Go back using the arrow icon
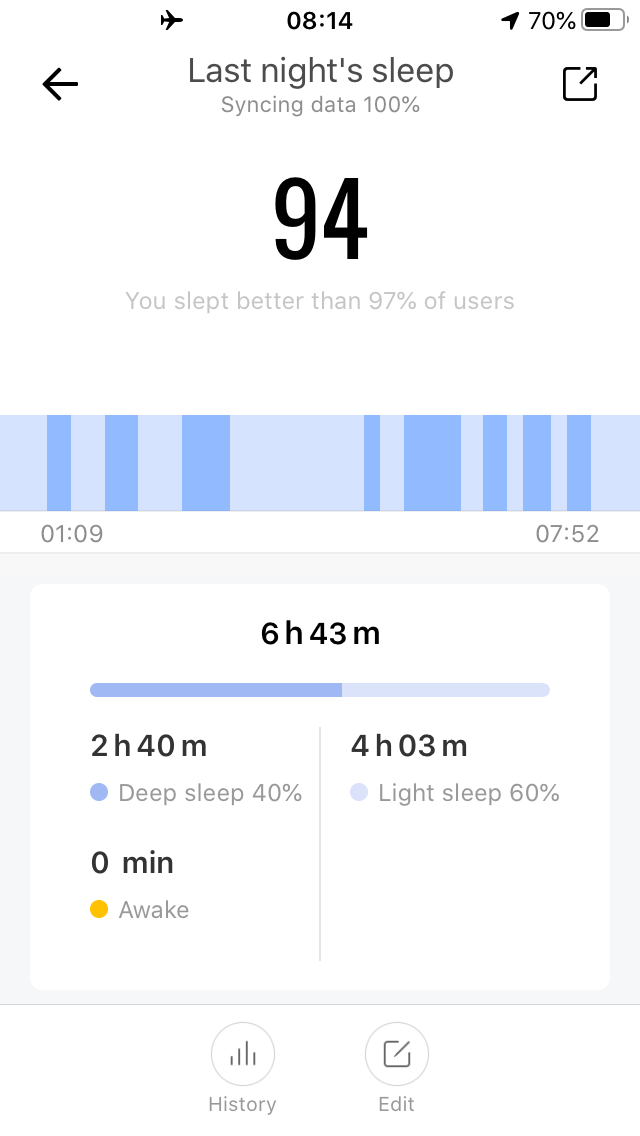Image resolution: width=640 pixels, height=1136 pixels. click(60, 85)
